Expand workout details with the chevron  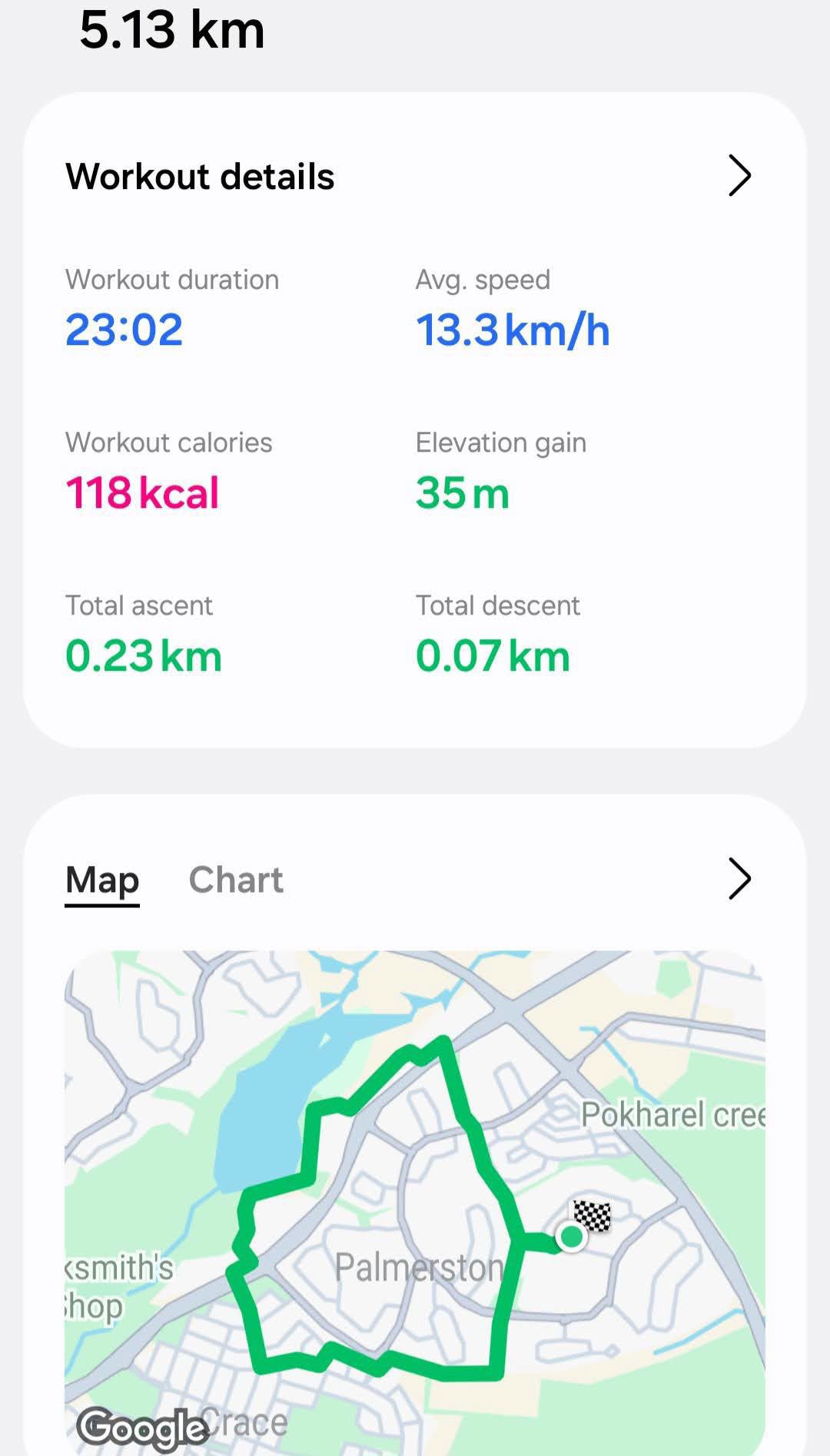pos(739,176)
